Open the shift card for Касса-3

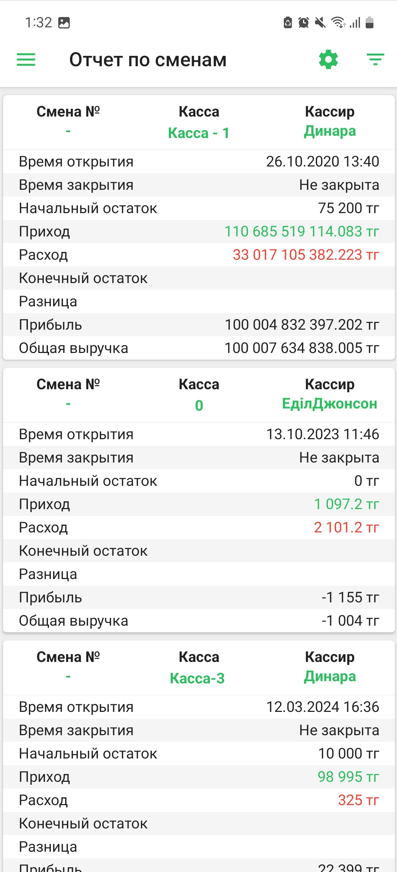tap(198, 756)
